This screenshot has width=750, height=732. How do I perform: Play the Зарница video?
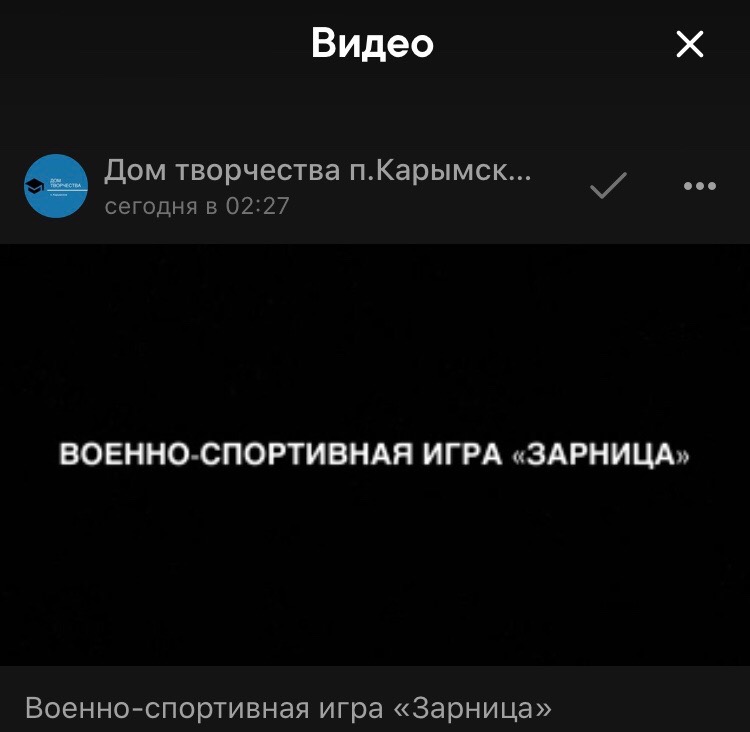coord(375,455)
